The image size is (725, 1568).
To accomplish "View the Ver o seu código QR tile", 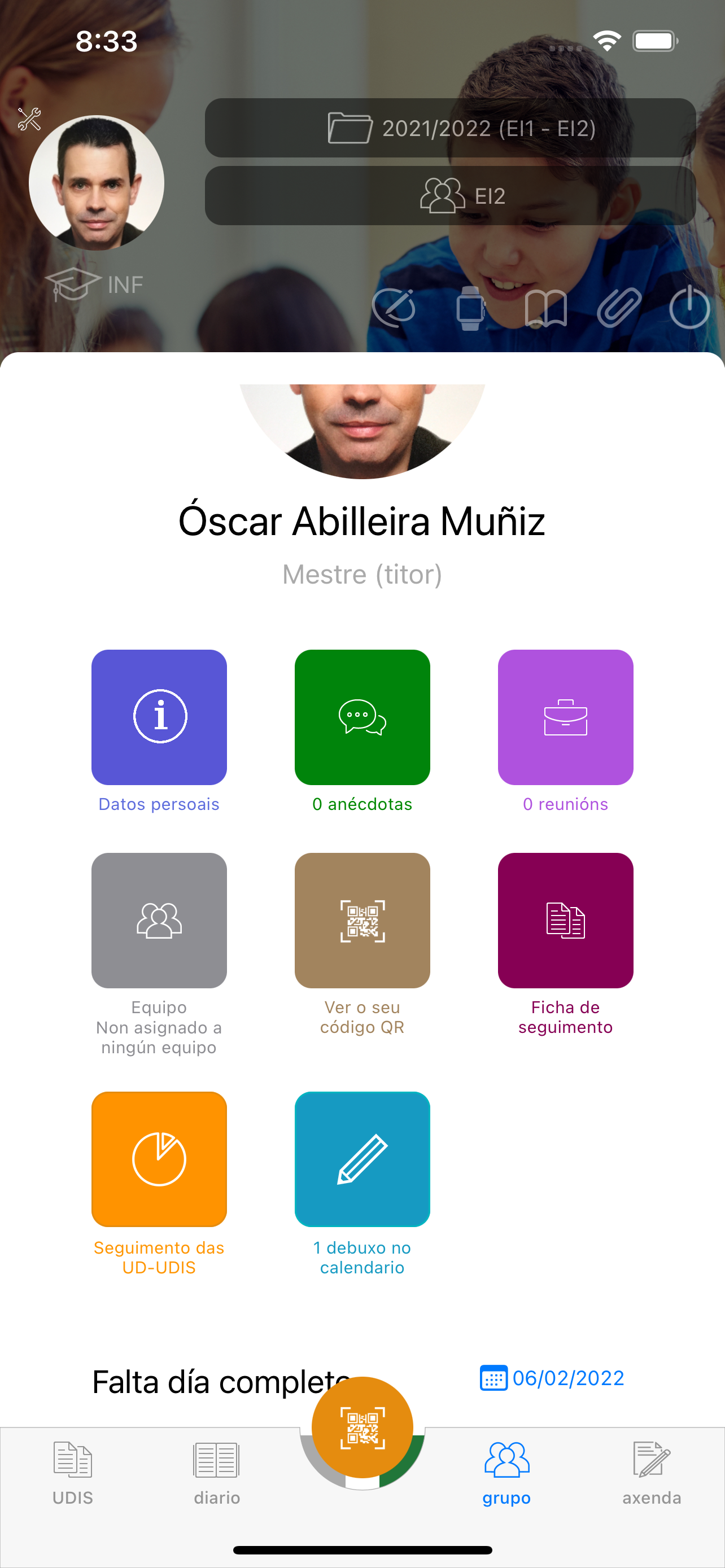I will click(362, 921).
